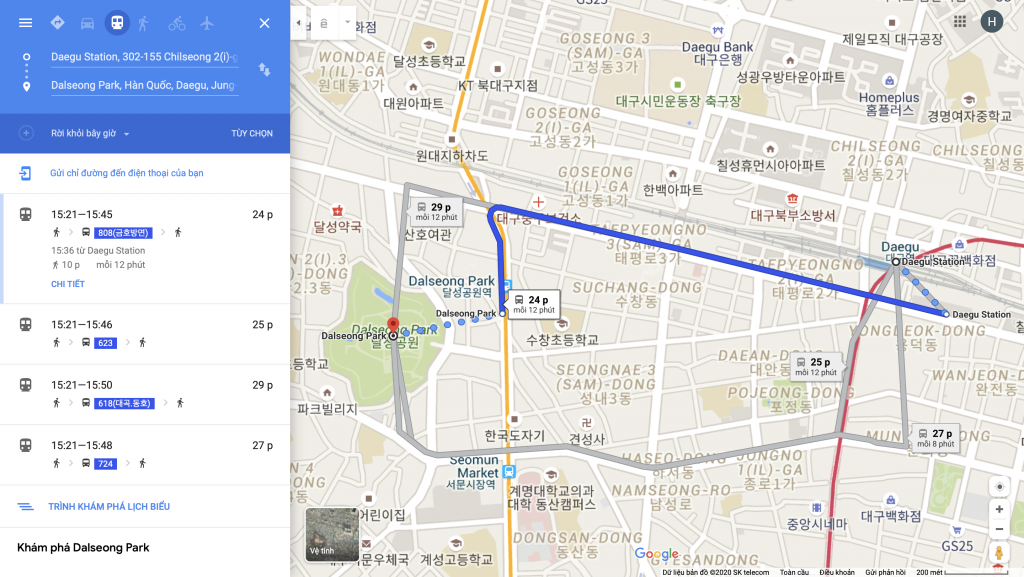Viewport: 1024px width, 577px height.
Task: Close the directions panel
Action: 264,22
